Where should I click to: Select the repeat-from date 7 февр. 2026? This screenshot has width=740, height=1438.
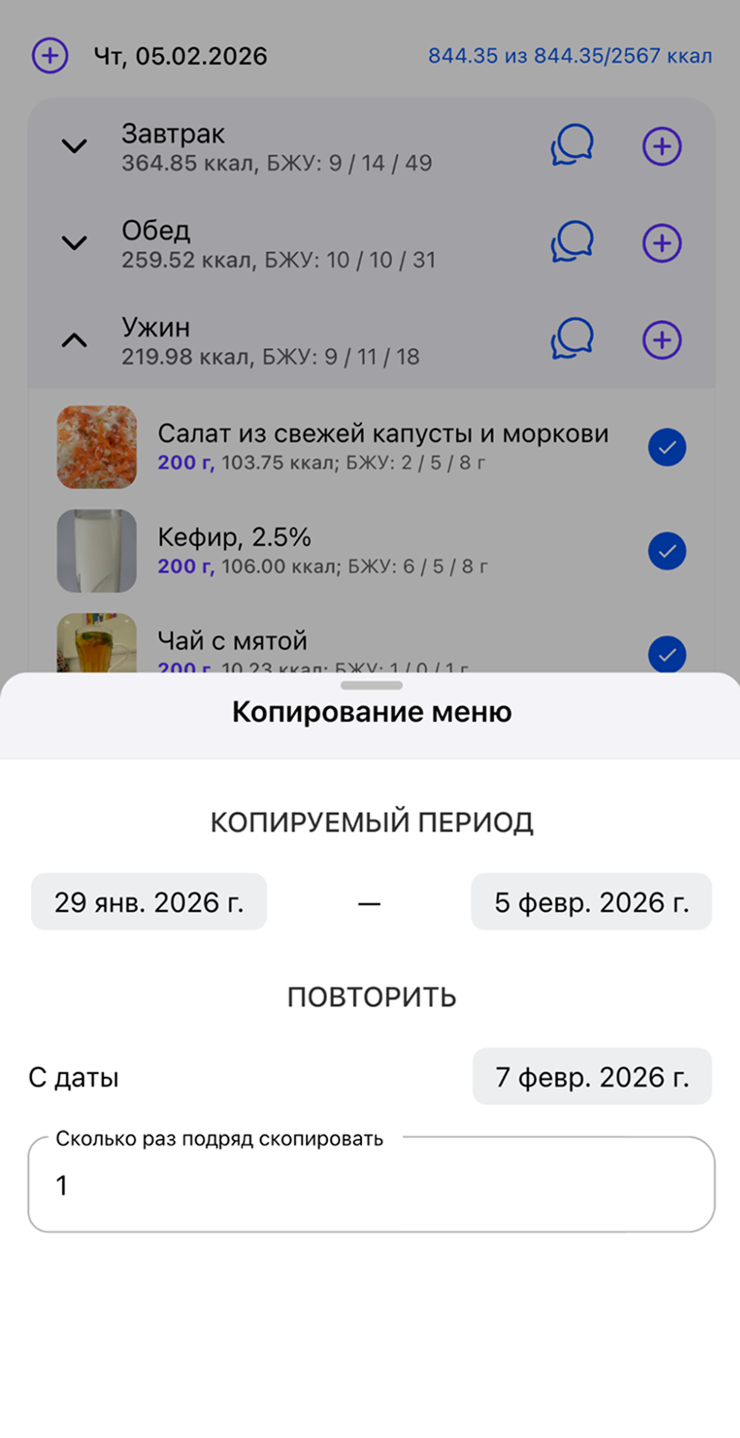coord(592,1077)
